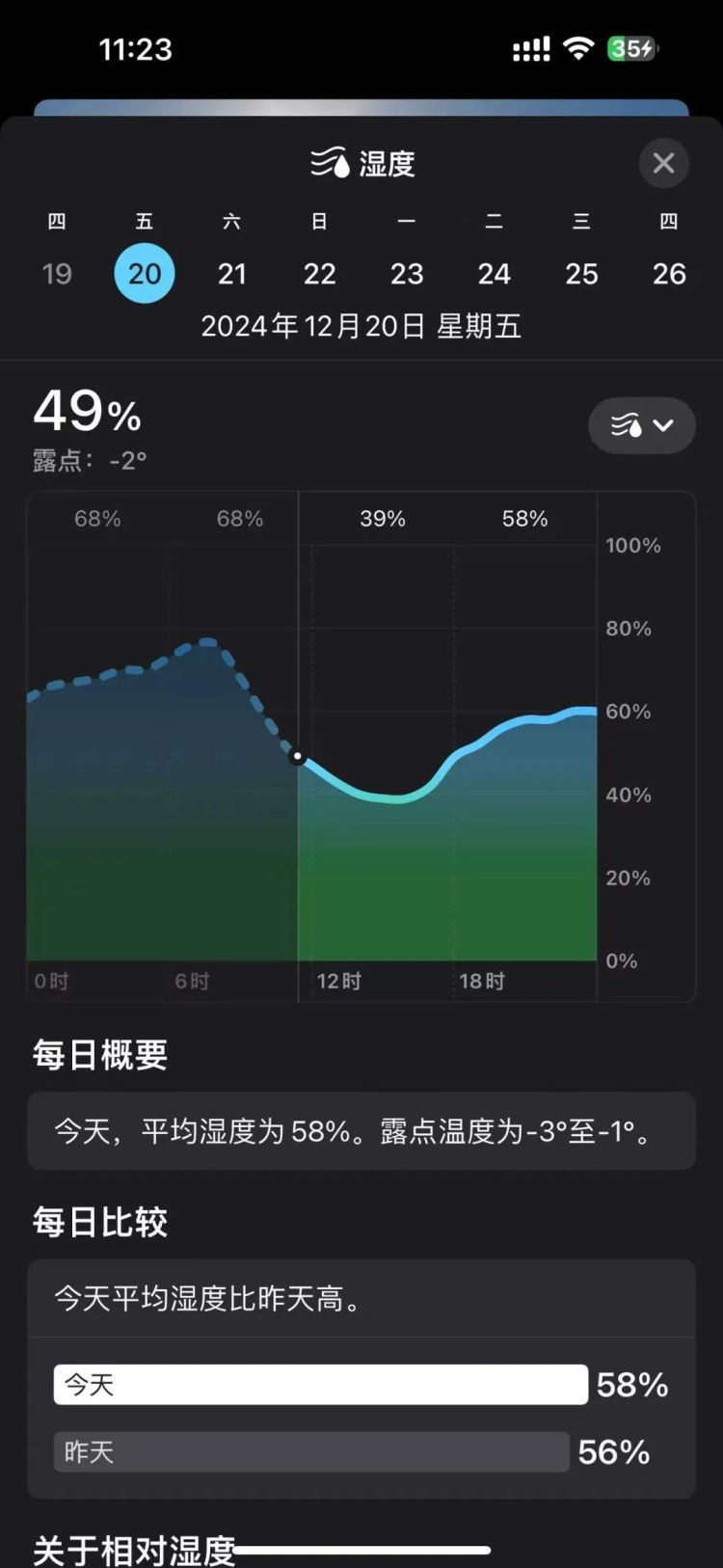Select Thursday the 19th
723x1568 pixels.
pos(57,274)
